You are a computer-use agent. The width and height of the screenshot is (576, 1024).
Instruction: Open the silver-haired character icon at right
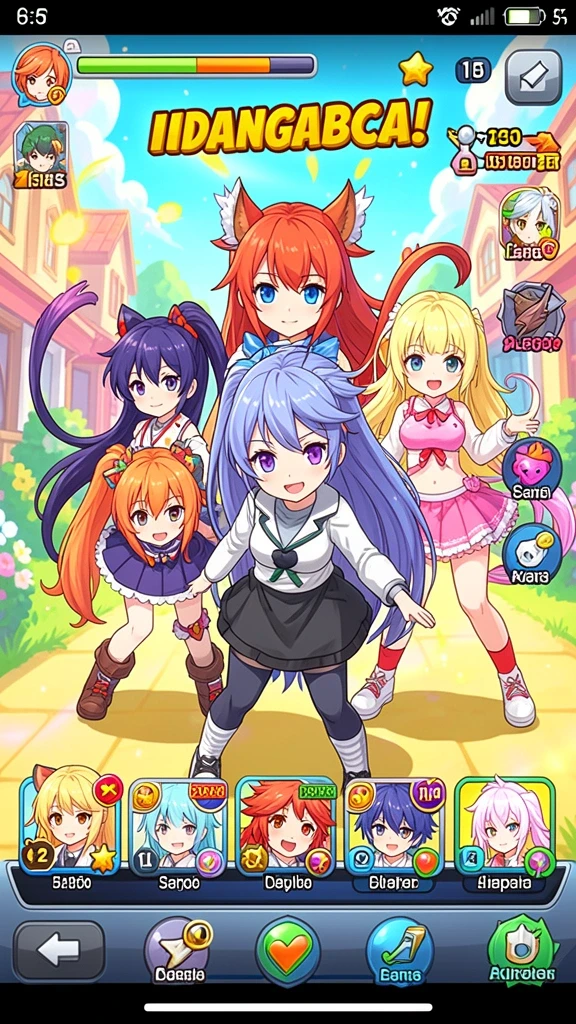point(530,224)
